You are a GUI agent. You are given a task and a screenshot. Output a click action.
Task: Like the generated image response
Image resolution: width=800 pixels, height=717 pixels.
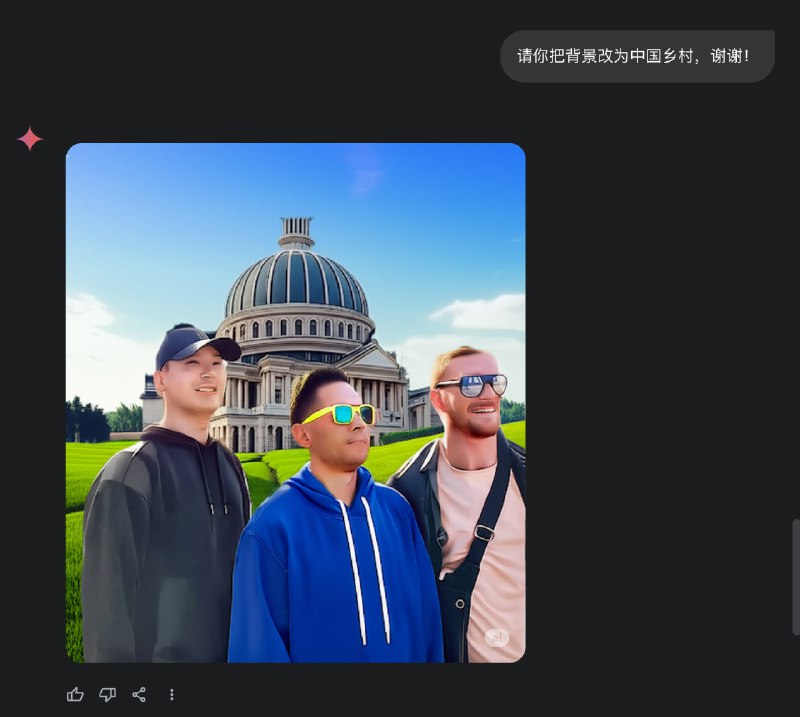75,694
